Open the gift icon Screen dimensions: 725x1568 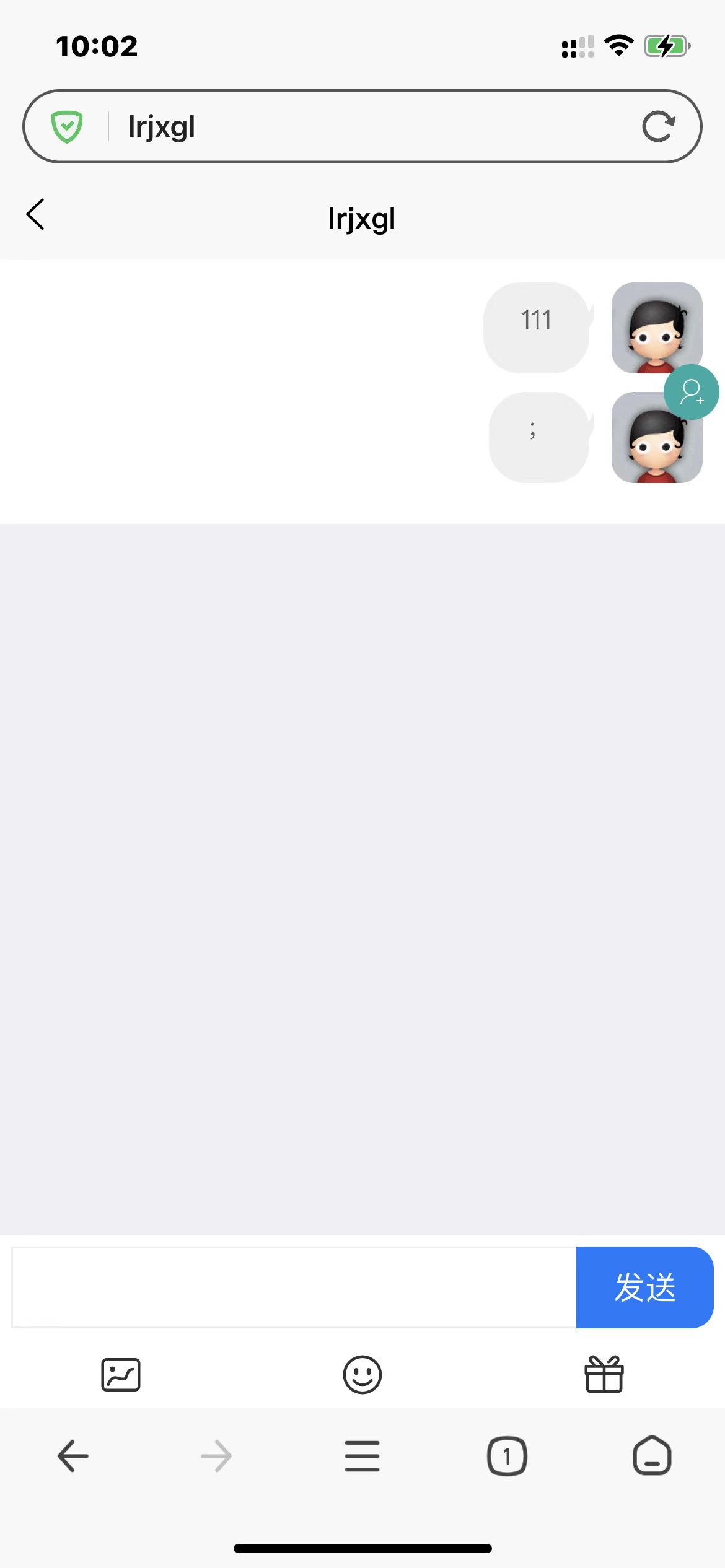(x=604, y=1375)
